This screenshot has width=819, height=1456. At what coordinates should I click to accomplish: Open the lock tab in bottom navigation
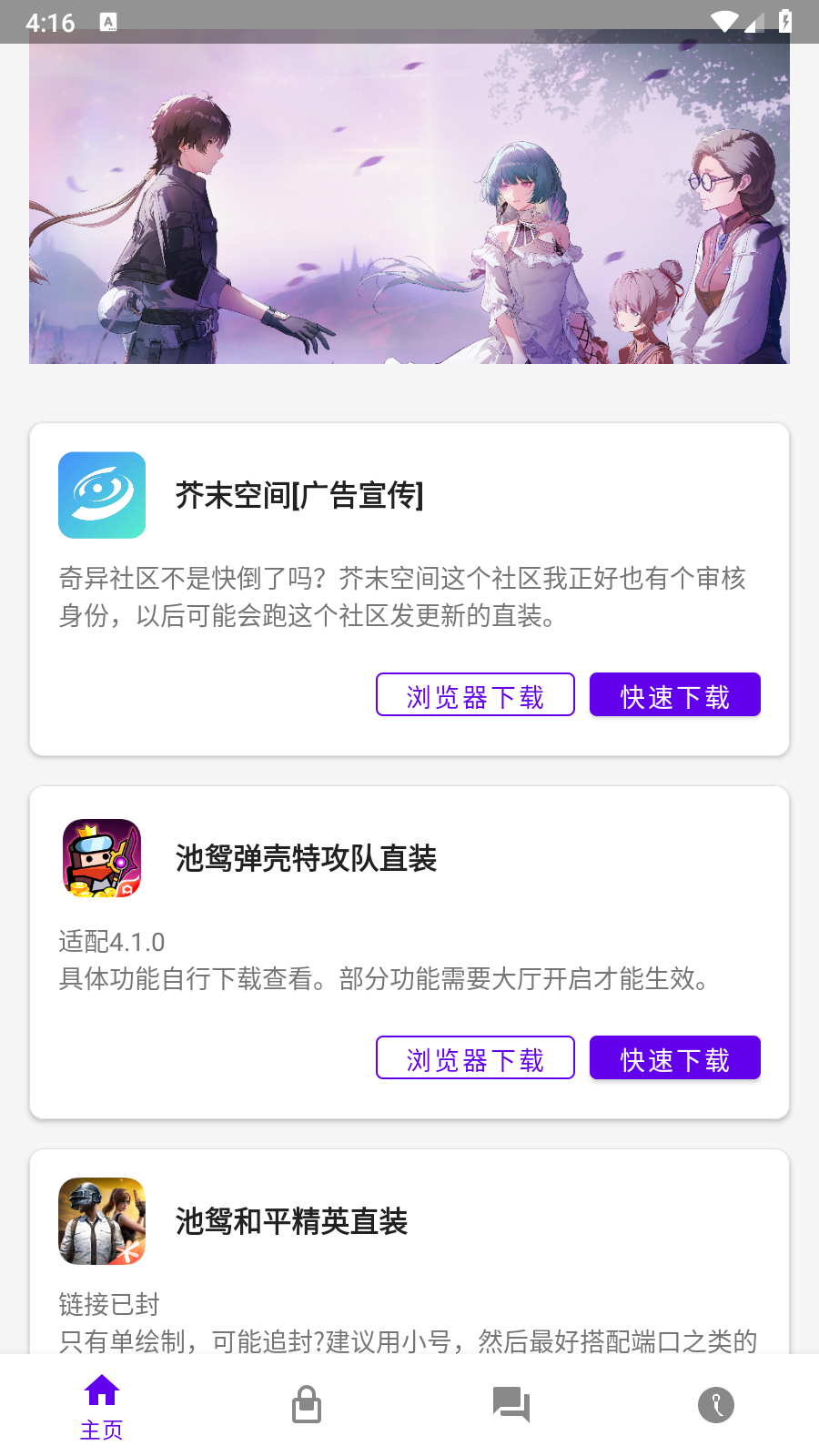[307, 1404]
